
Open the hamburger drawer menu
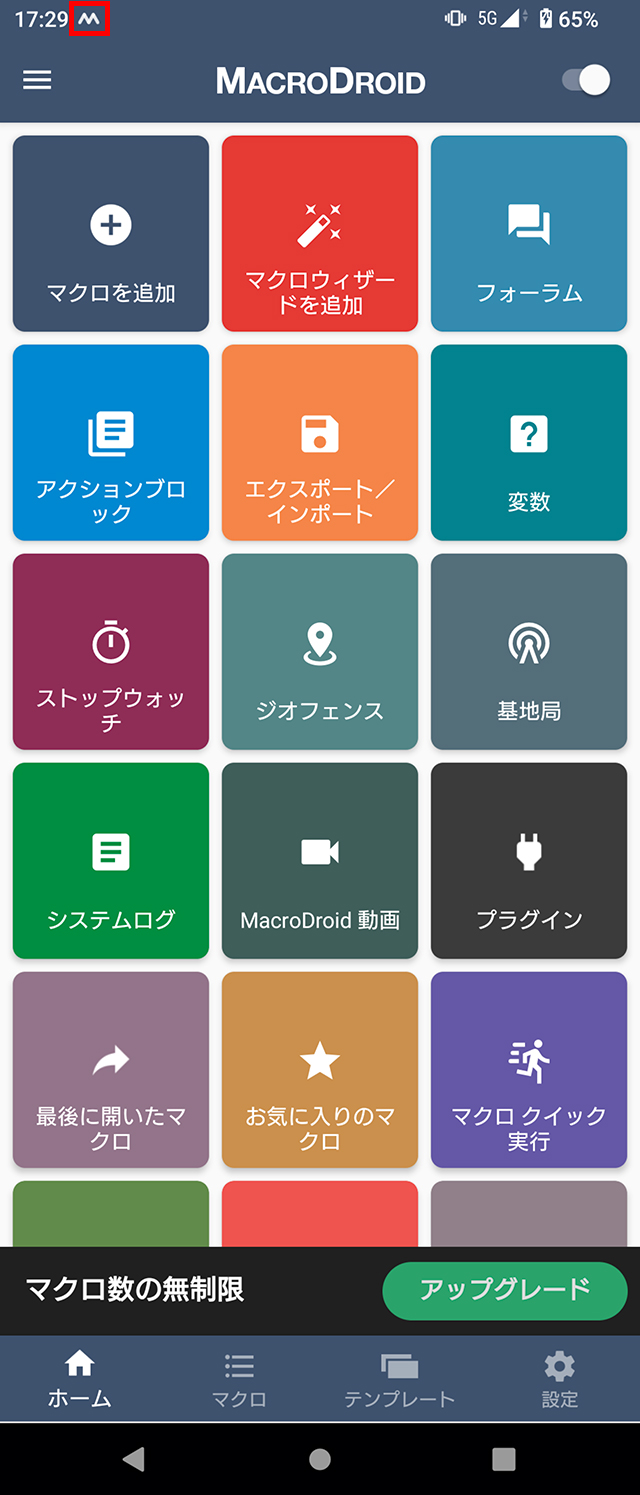pos(37,81)
